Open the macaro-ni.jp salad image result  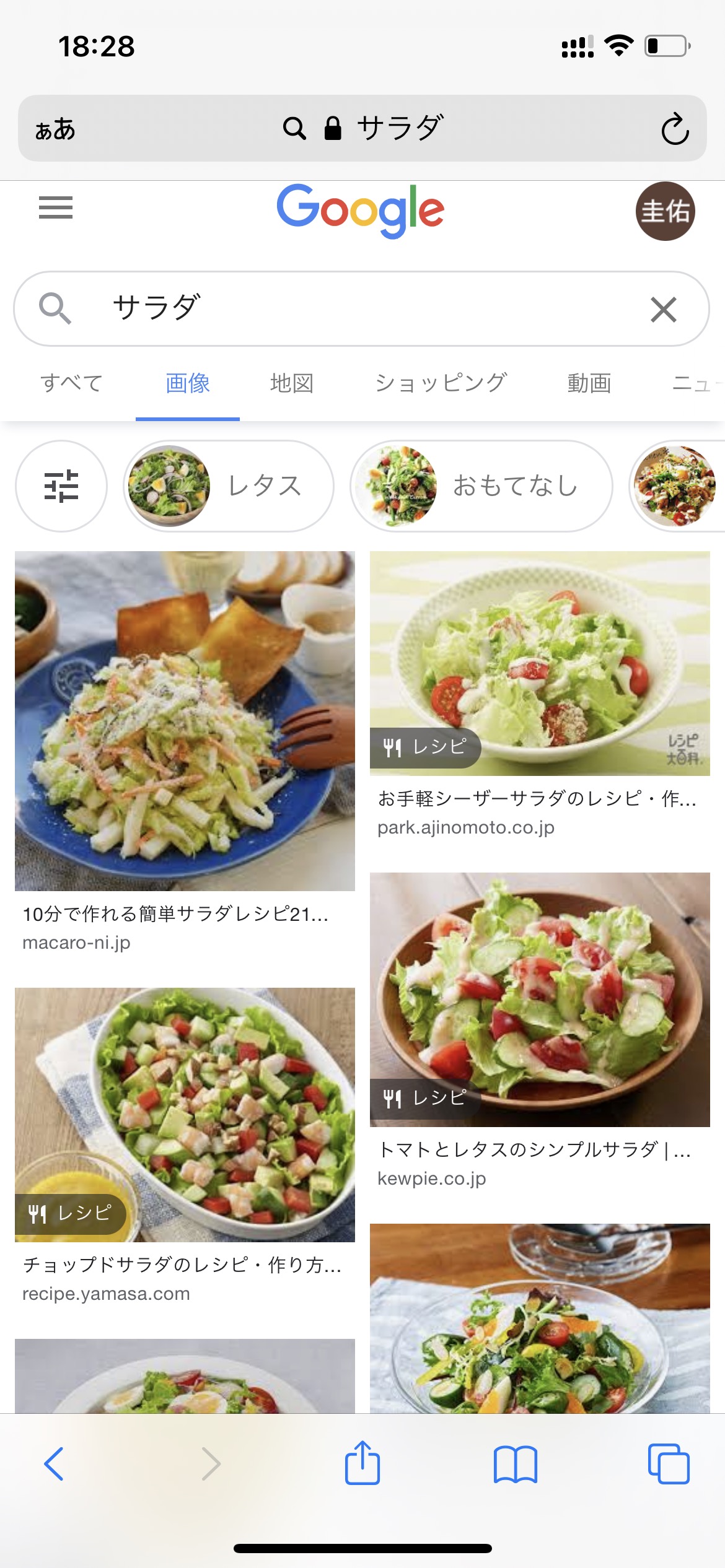[x=185, y=721]
